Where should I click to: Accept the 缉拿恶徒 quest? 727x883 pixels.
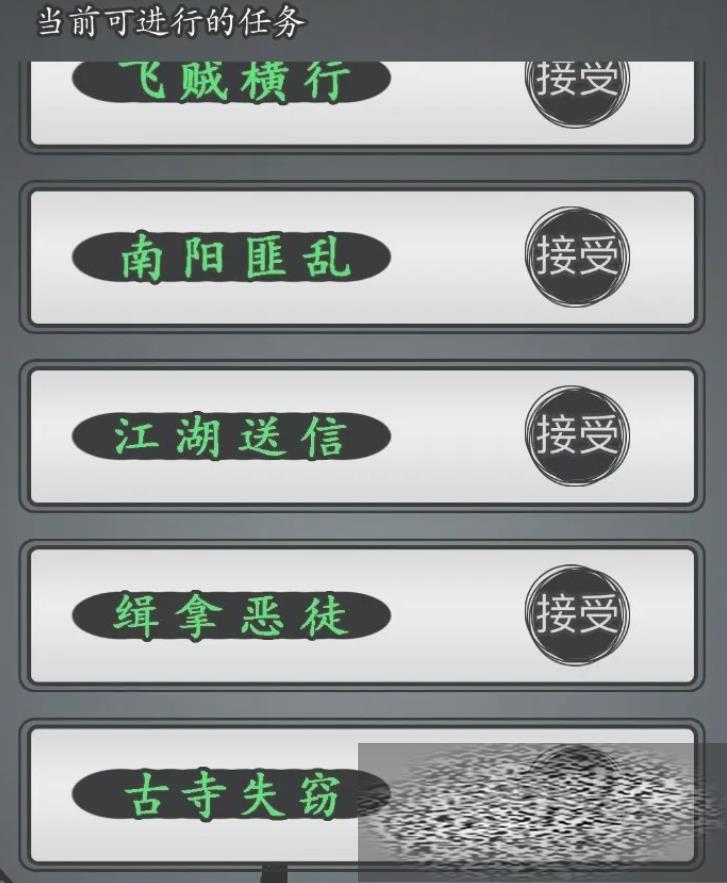[577, 614]
